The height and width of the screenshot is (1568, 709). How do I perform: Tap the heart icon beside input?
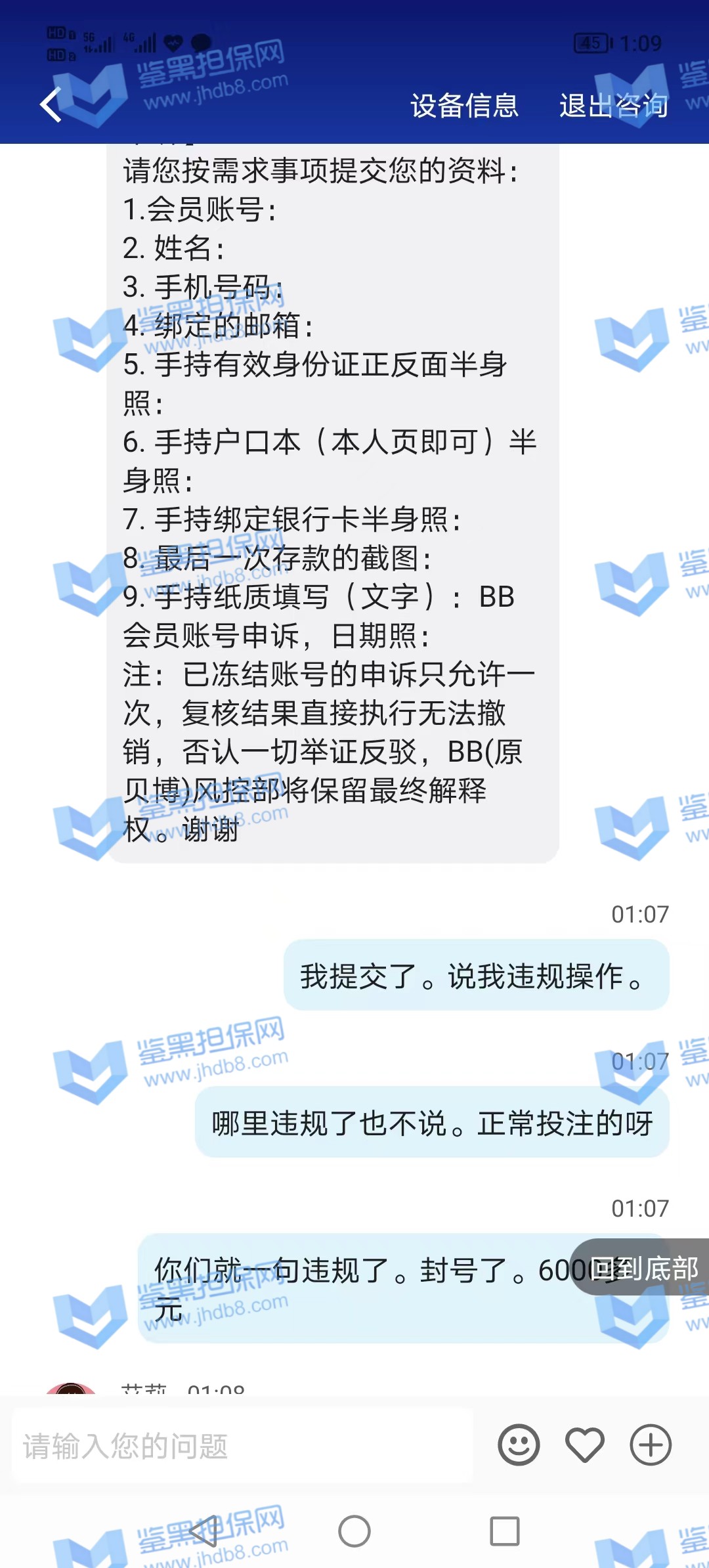tap(584, 1445)
